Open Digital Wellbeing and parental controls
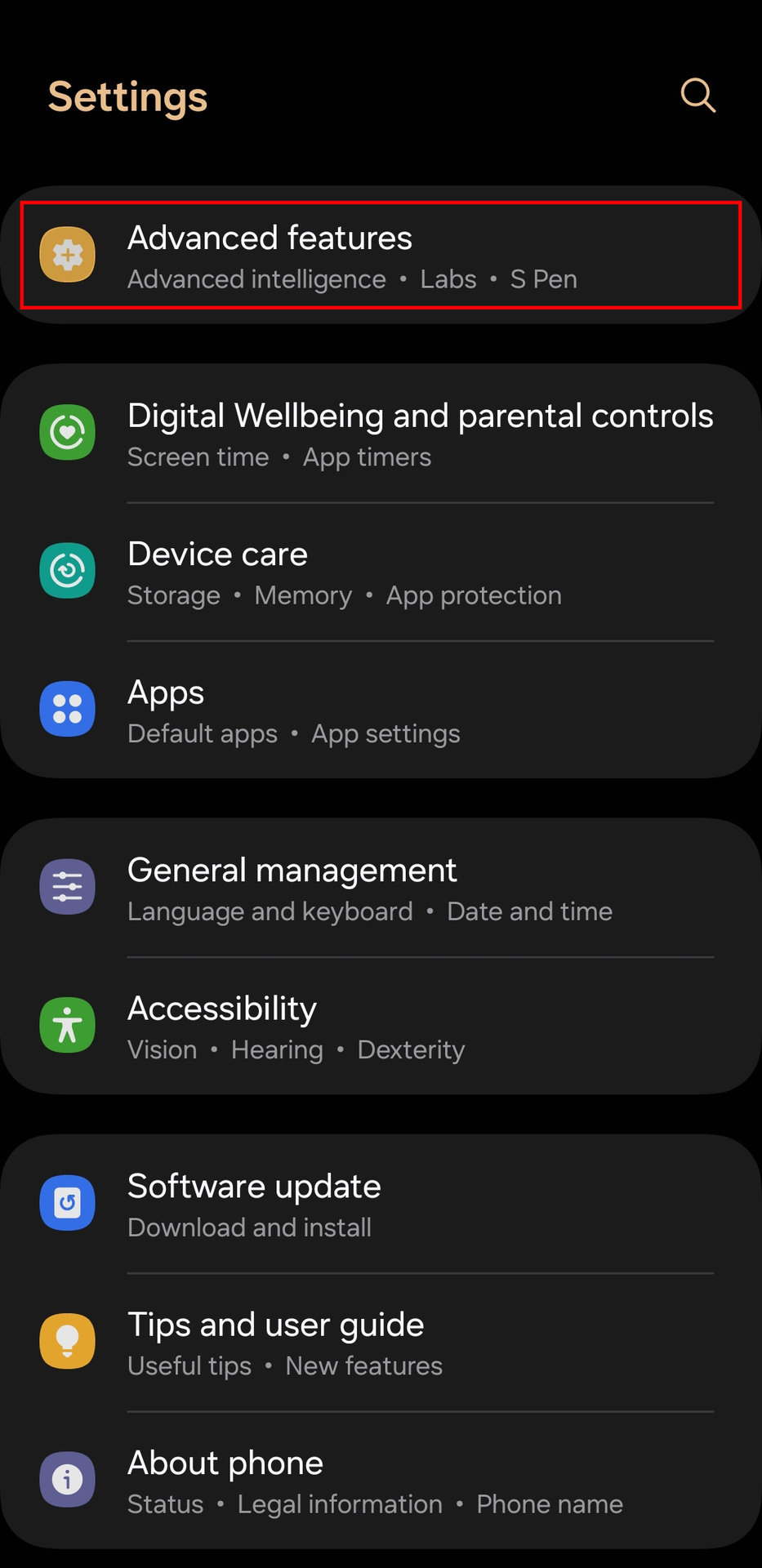This screenshot has height=1568, width=762. (x=381, y=434)
